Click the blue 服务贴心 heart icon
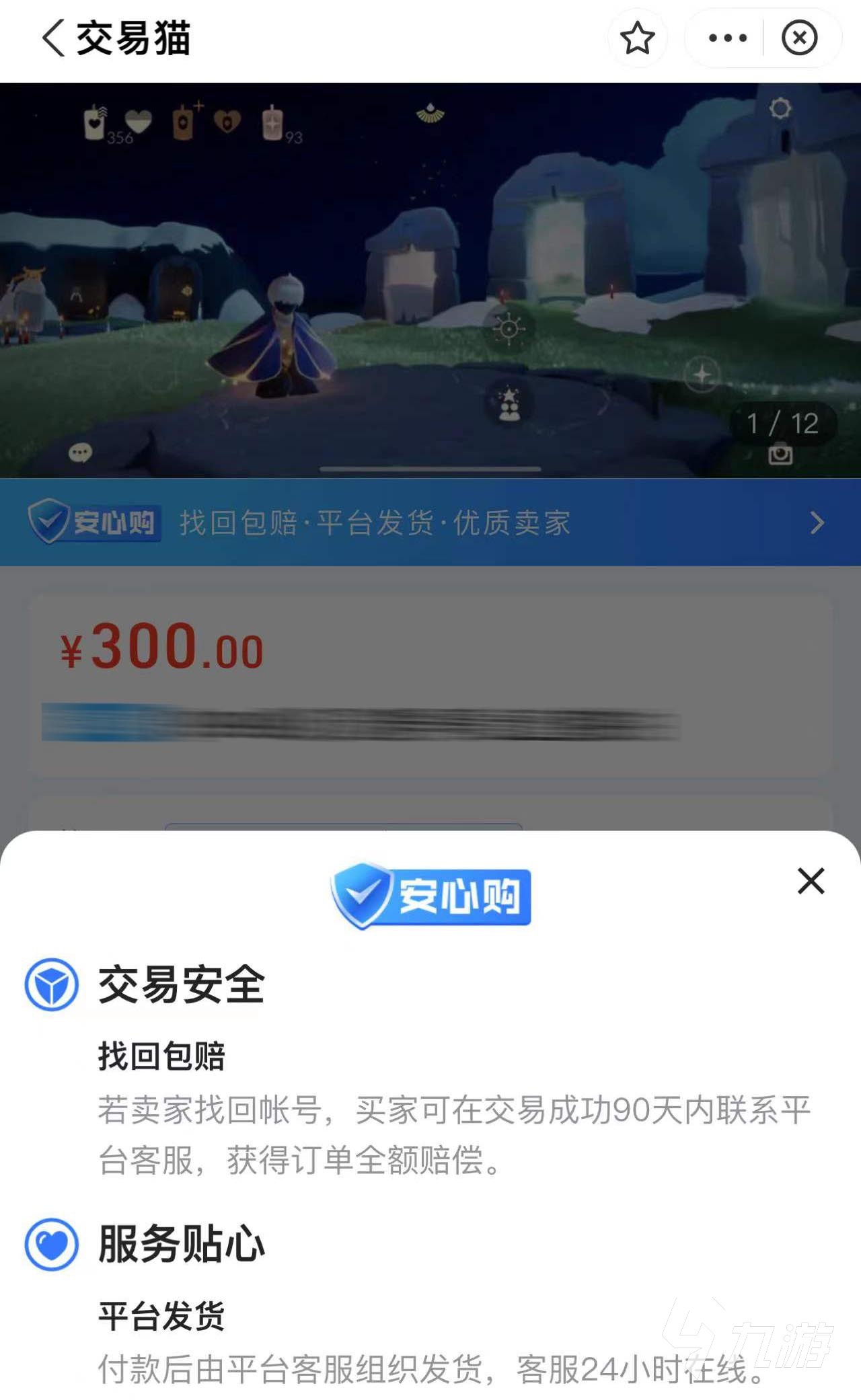This screenshot has width=861, height=1400. (52, 1245)
